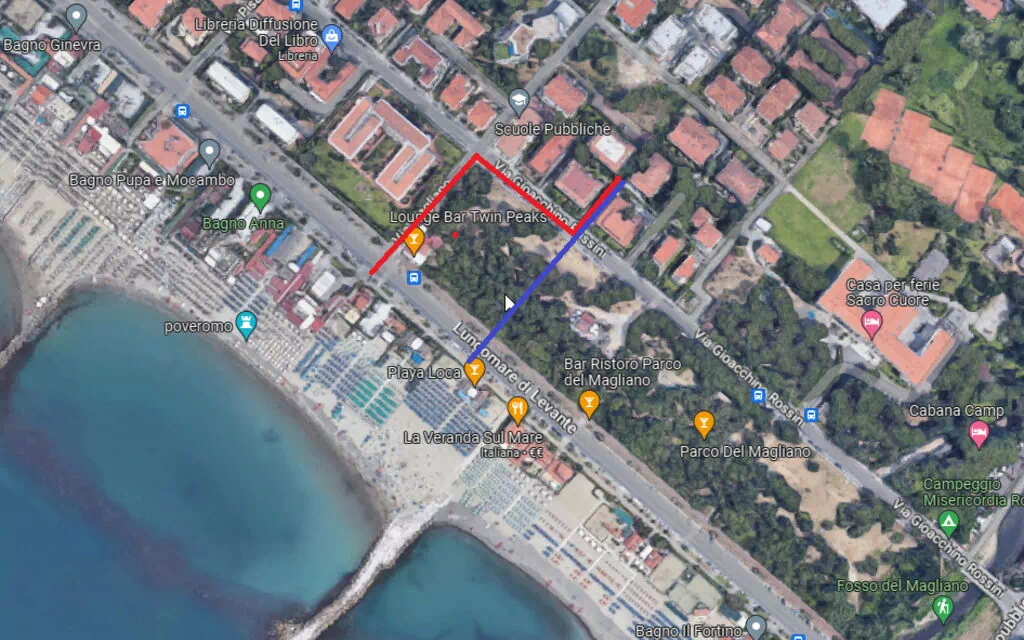1024x640 pixels.
Task: Open the Playa Loca bar marker
Action: pos(475,371)
